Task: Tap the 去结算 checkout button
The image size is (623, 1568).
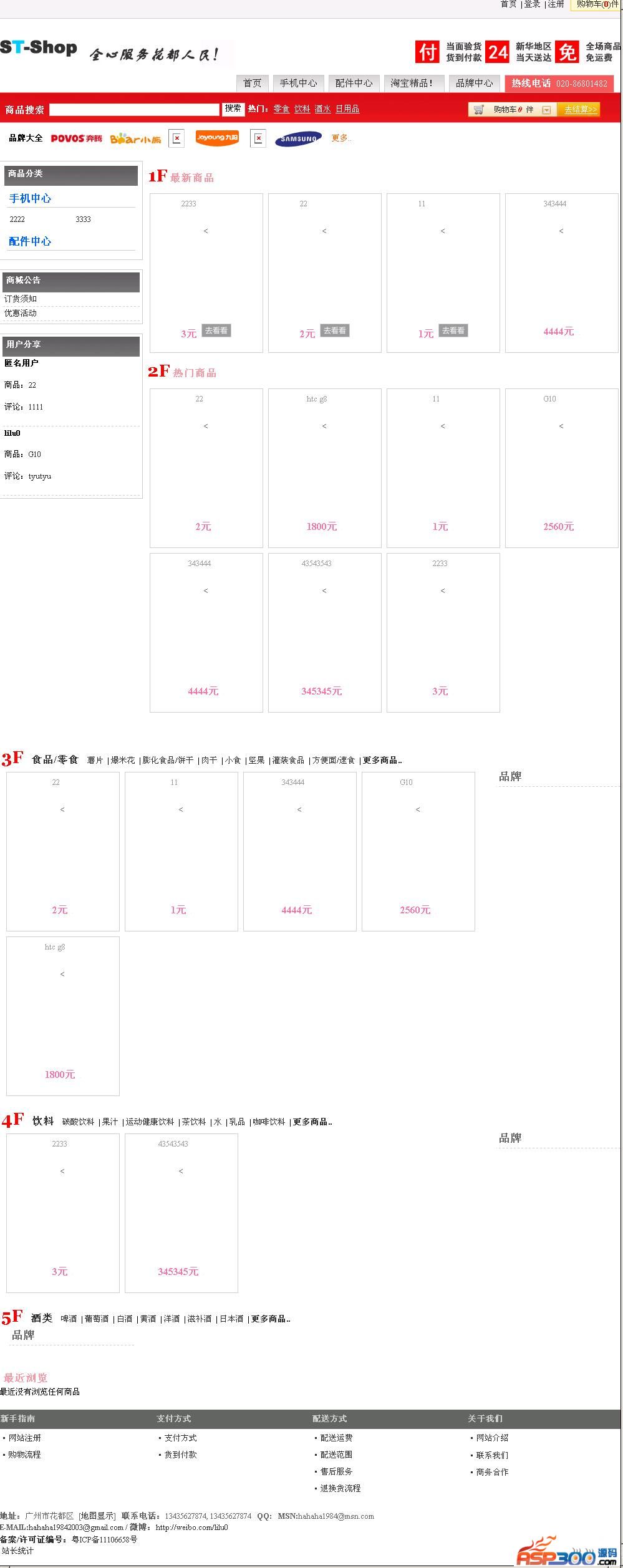Action: 580,110
